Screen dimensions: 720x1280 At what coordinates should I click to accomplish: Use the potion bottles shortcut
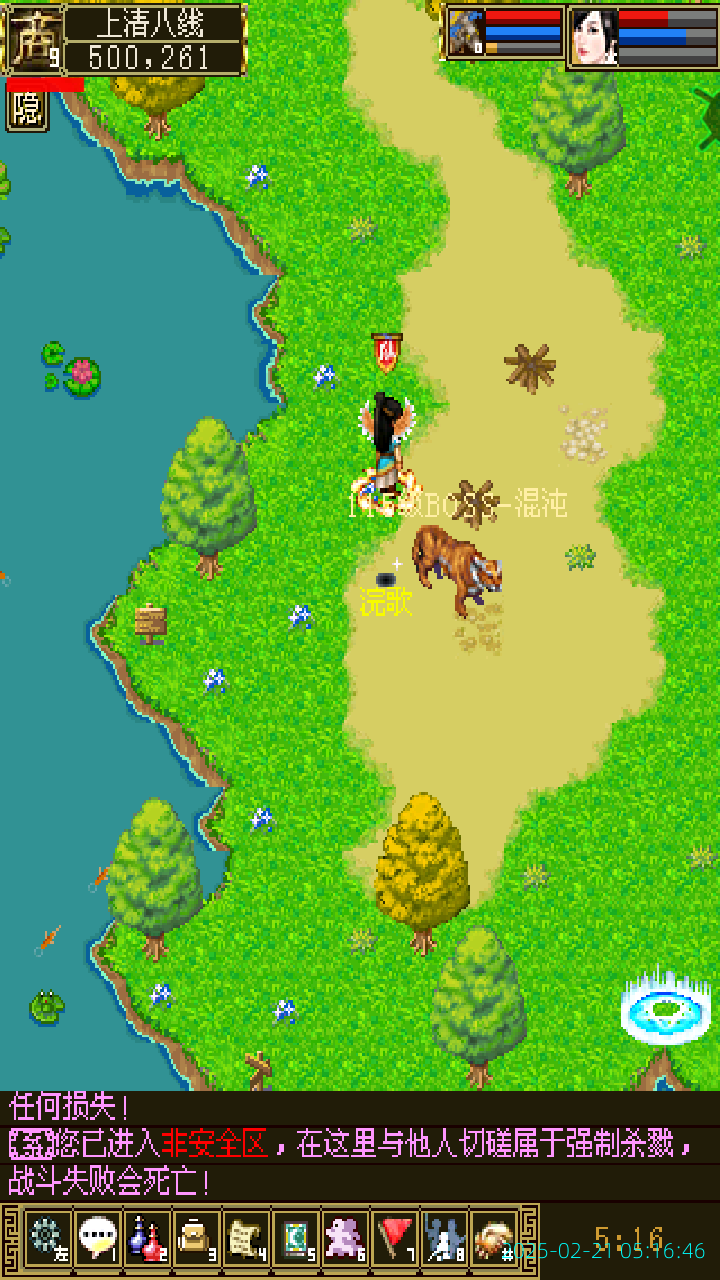(x=147, y=1238)
